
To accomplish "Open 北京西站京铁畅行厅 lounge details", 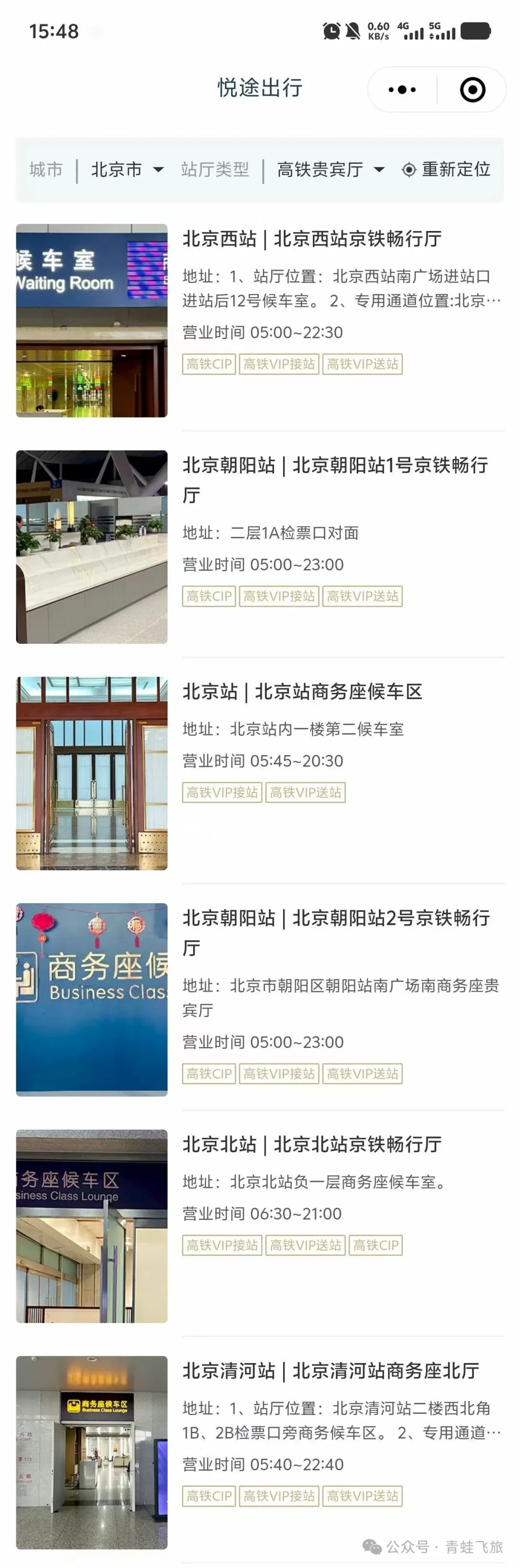I will pyautogui.click(x=312, y=239).
